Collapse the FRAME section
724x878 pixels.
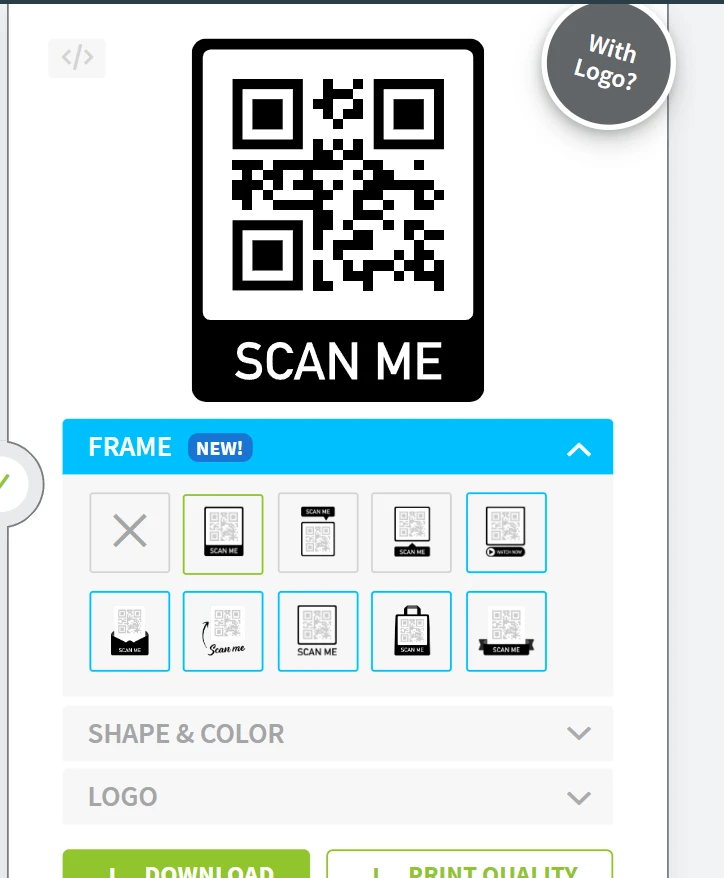(578, 448)
